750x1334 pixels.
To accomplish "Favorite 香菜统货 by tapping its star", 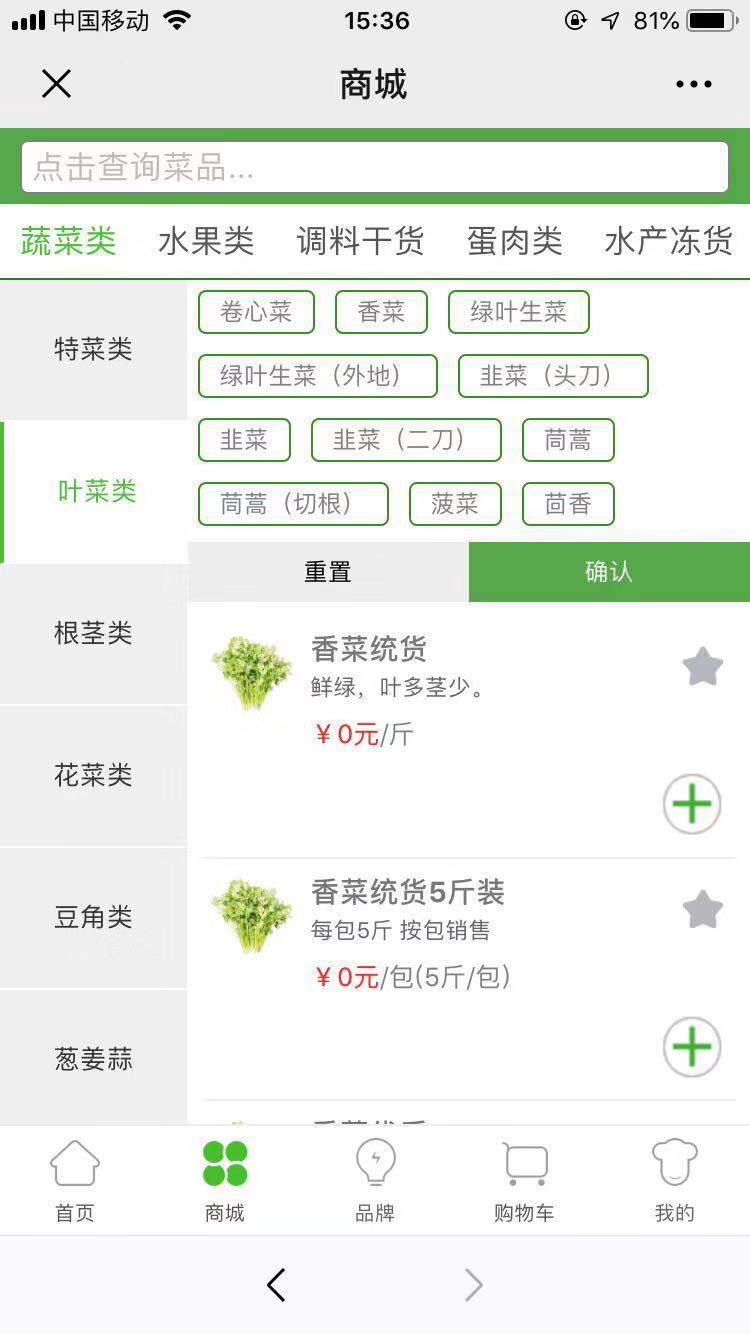I will tap(703, 665).
